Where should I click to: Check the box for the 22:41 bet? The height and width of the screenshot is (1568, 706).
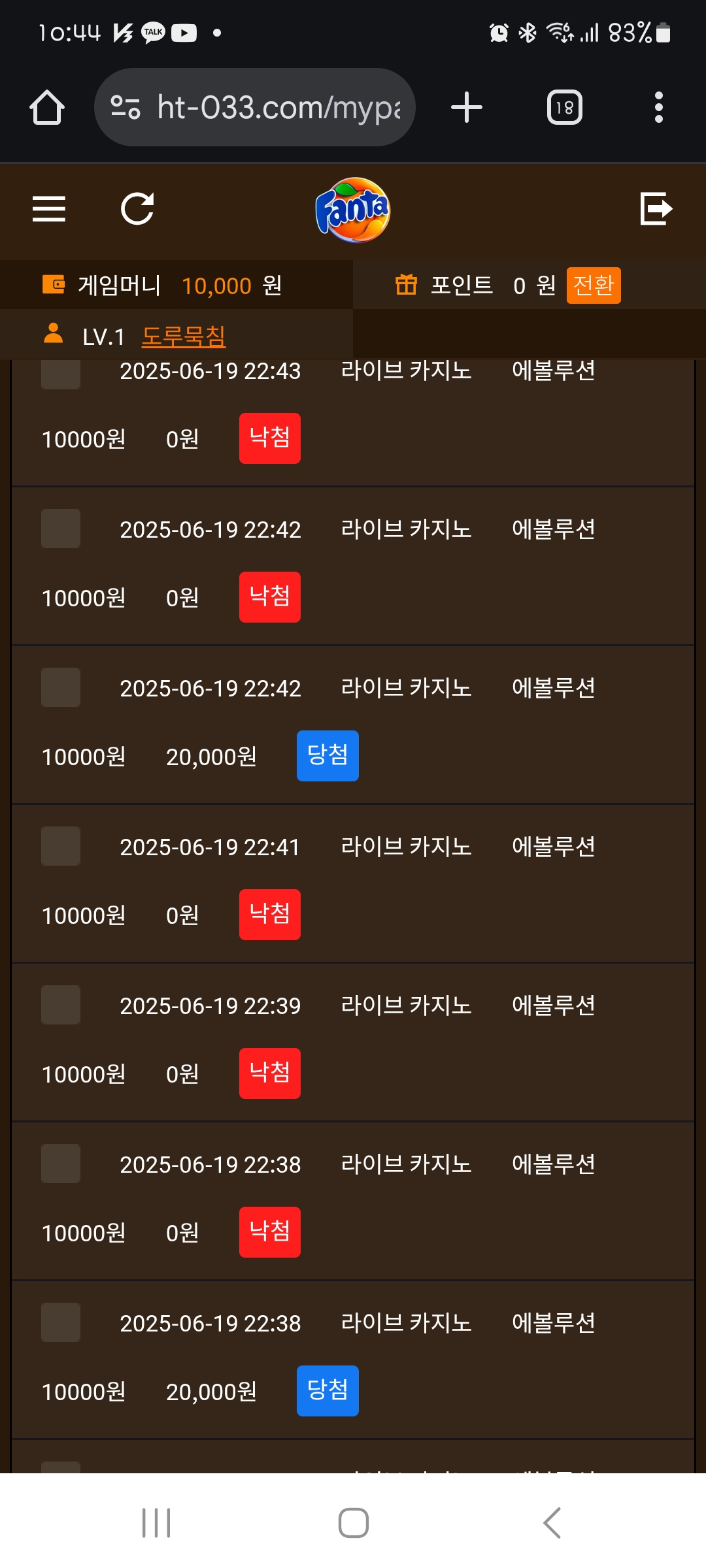(61, 846)
